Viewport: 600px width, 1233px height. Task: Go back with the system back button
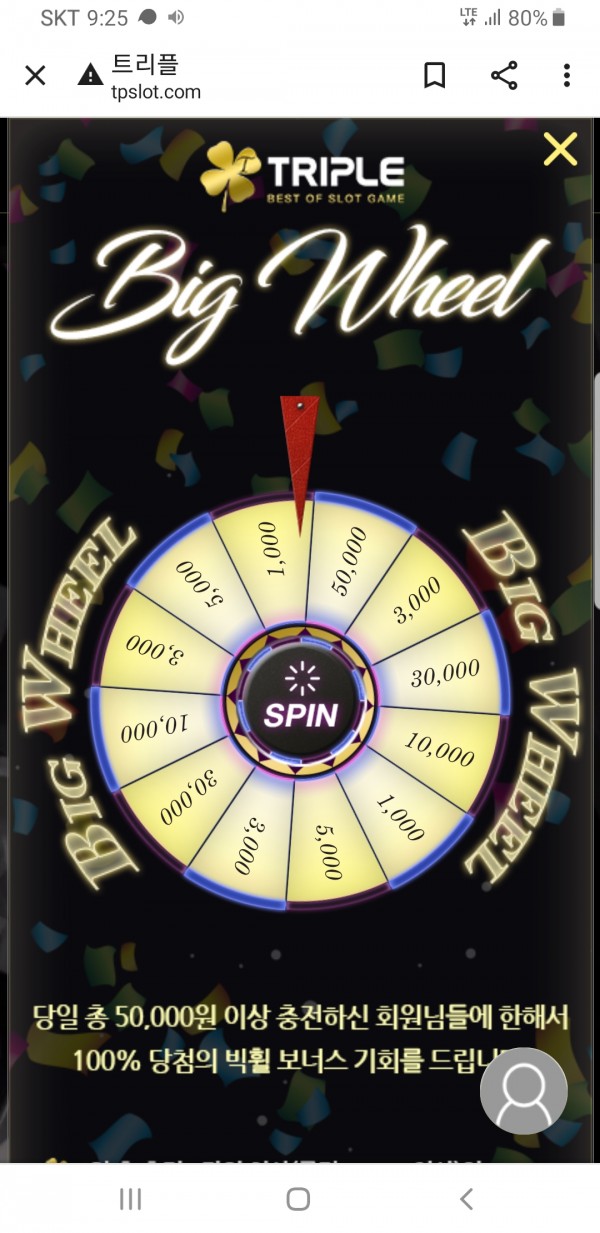tap(466, 1199)
